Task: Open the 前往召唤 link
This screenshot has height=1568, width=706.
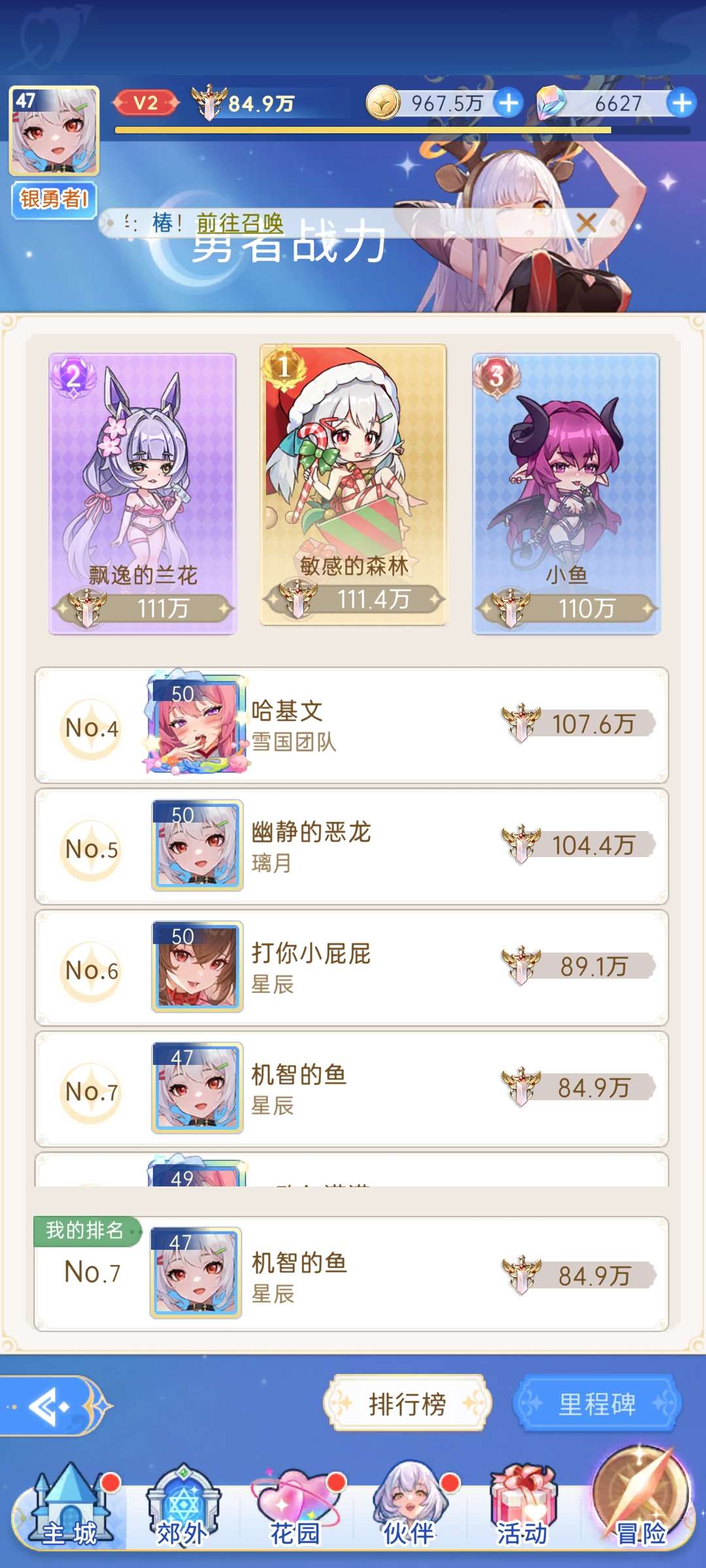Action: coord(240,223)
